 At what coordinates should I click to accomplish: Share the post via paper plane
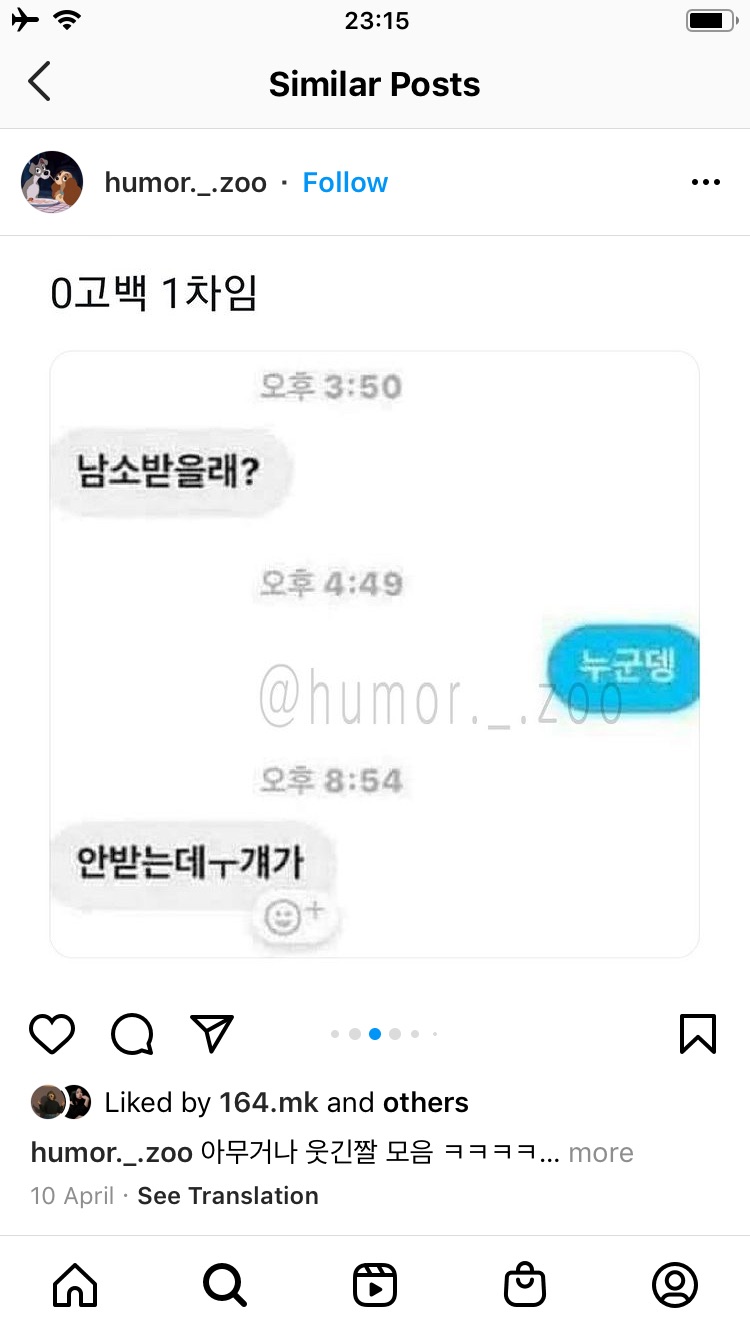(x=212, y=1034)
